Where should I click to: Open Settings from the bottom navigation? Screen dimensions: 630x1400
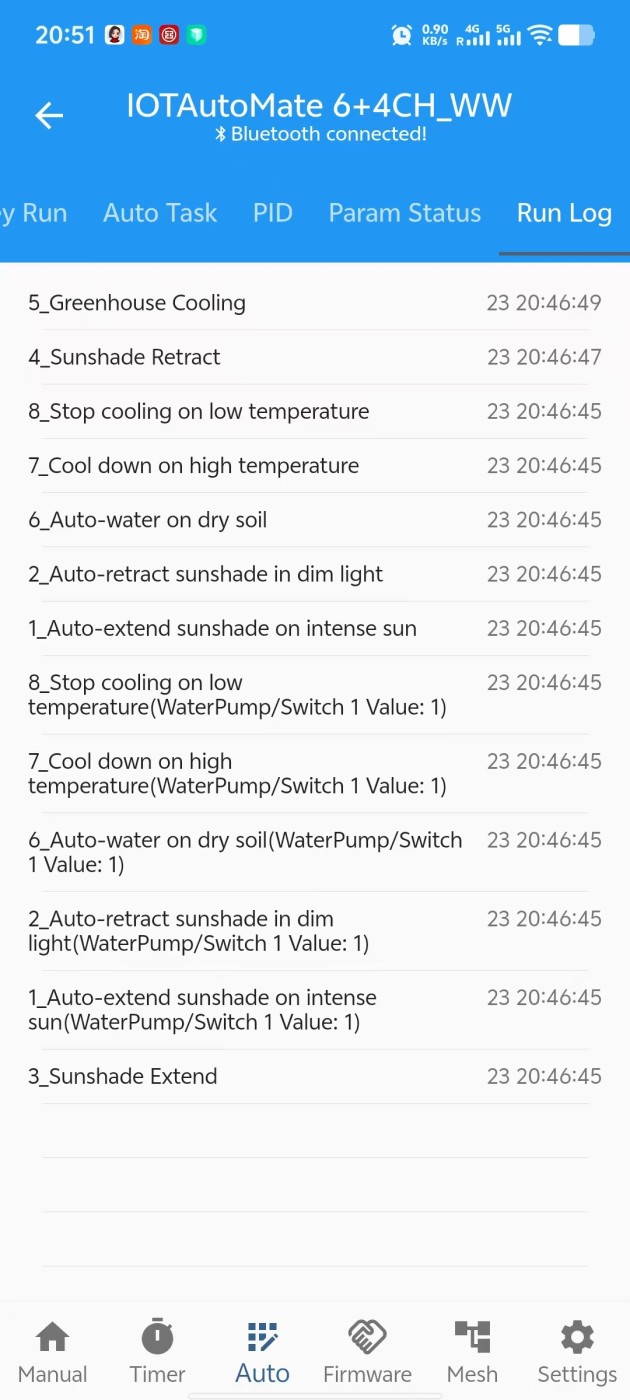coord(577,1351)
